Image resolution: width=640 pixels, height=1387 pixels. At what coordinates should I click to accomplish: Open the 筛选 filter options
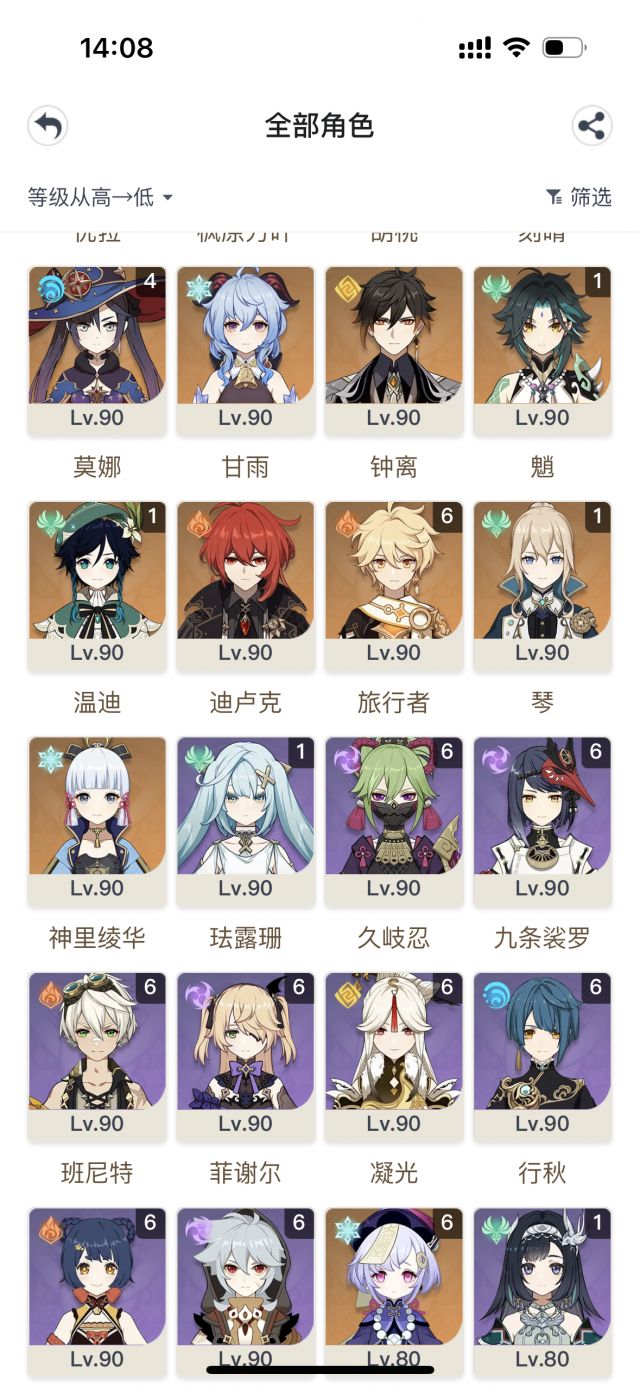coord(579,197)
